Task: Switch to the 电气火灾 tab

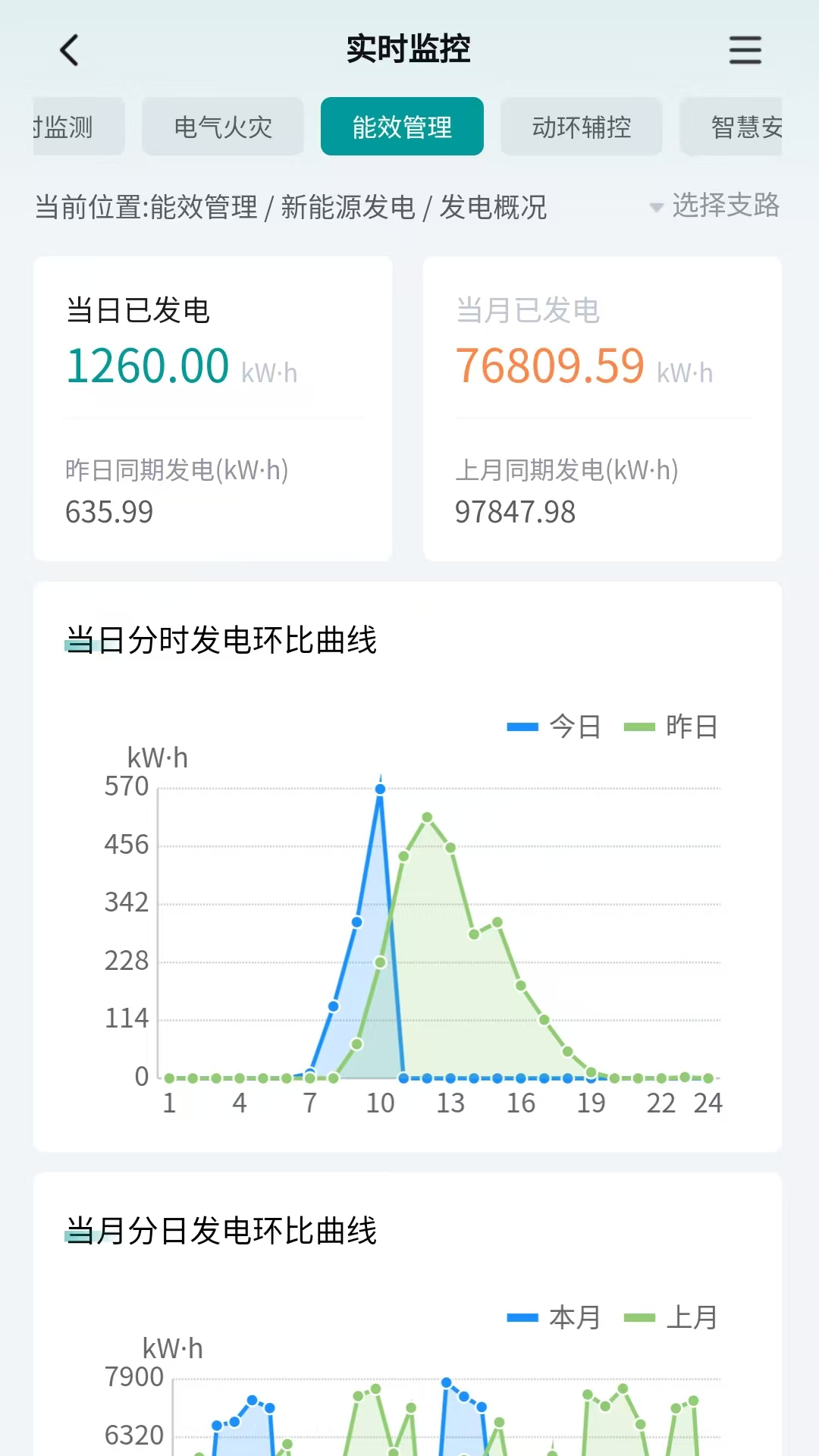Action: pyautogui.click(x=223, y=127)
